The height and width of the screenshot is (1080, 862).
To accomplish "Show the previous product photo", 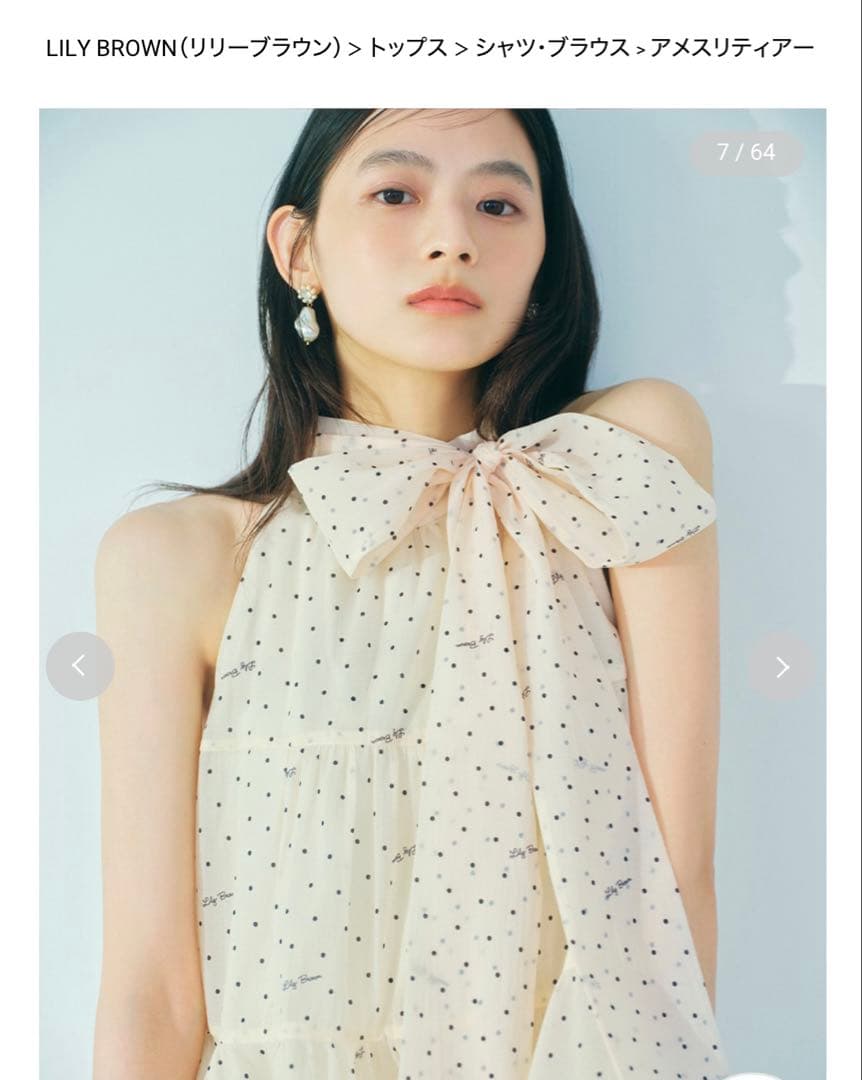I will 80,666.
